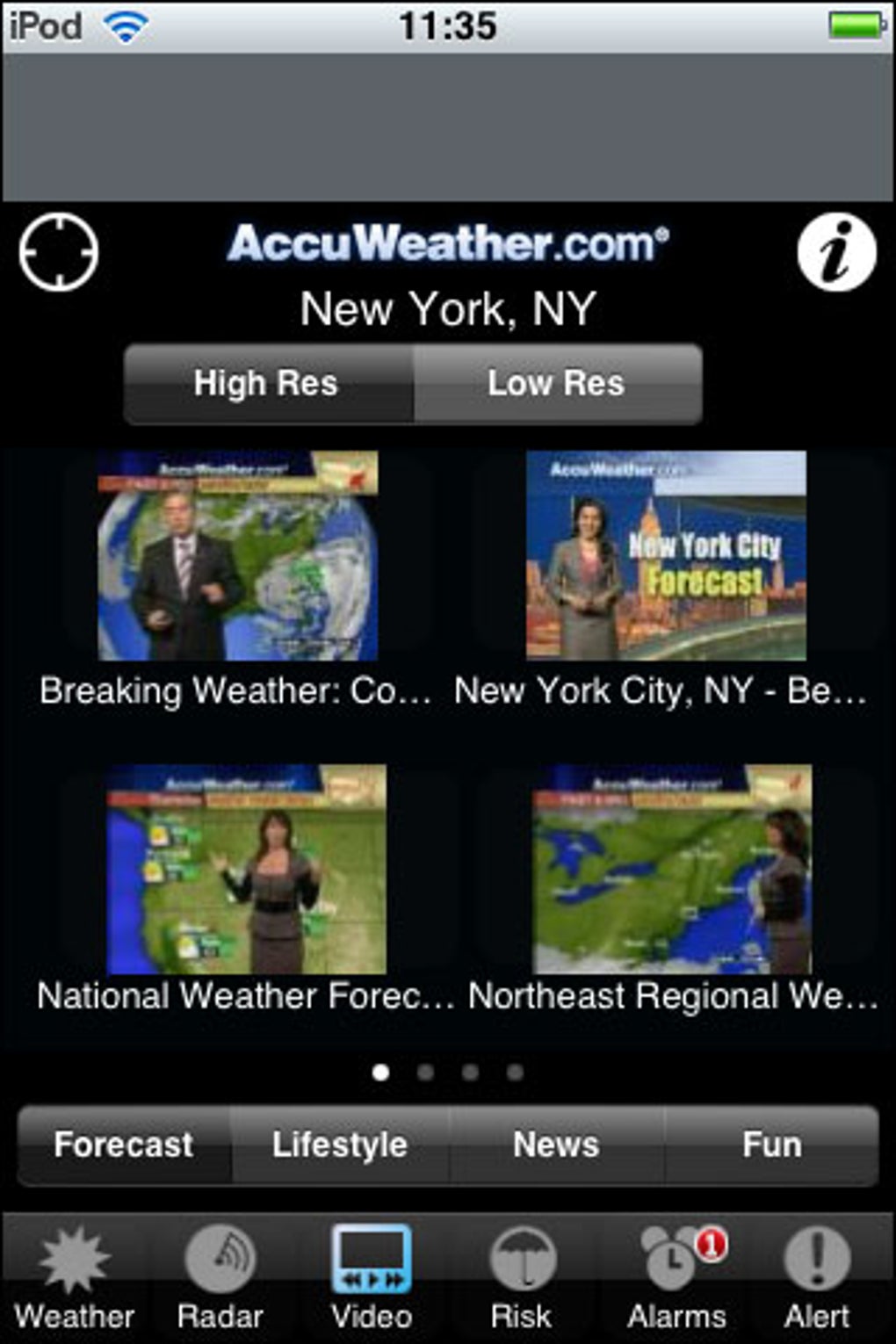
Task: Select the Fun category
Action: [x=771, y=1144]
